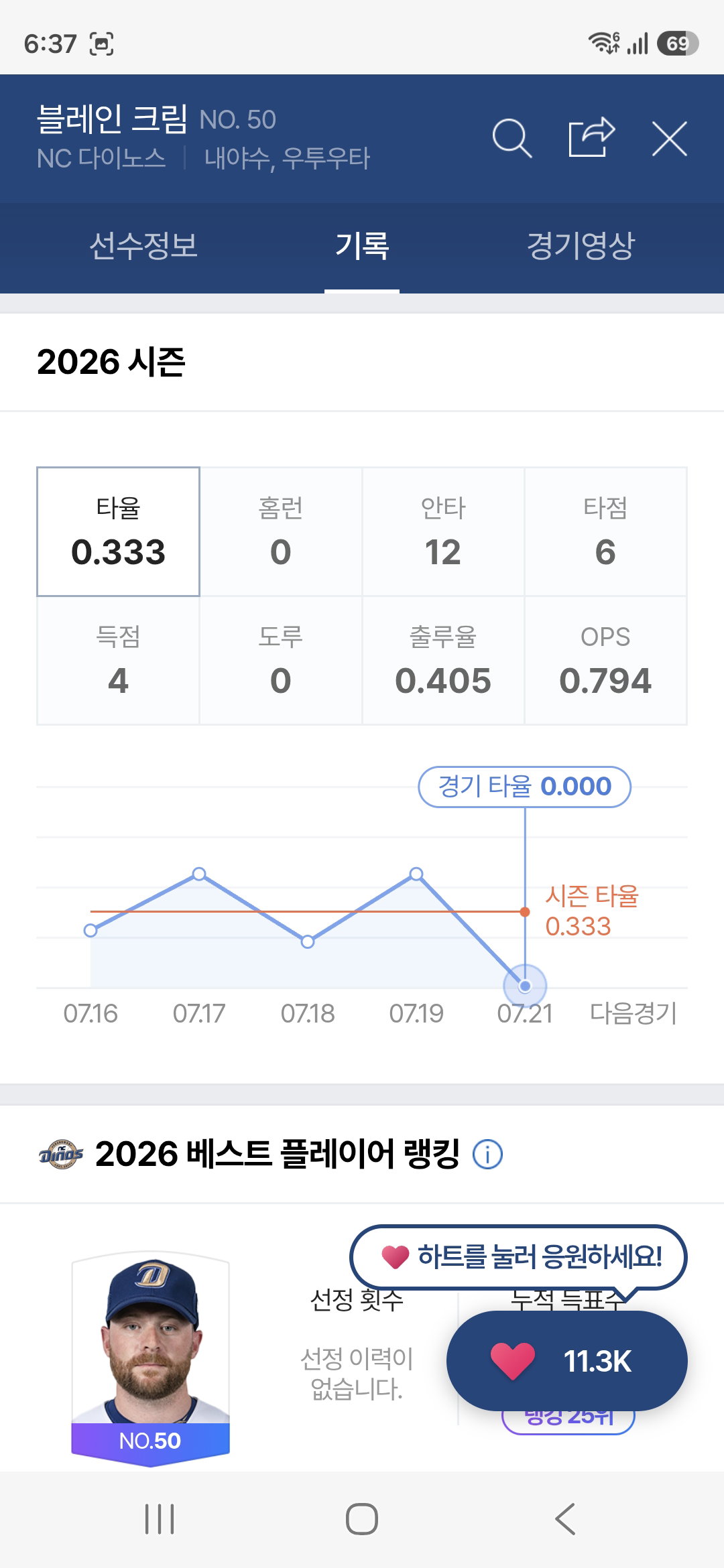The height and width of the screenshot is (1568, 724).
Task: Select the 기록 tab
Action: click(x=362, y=246)
